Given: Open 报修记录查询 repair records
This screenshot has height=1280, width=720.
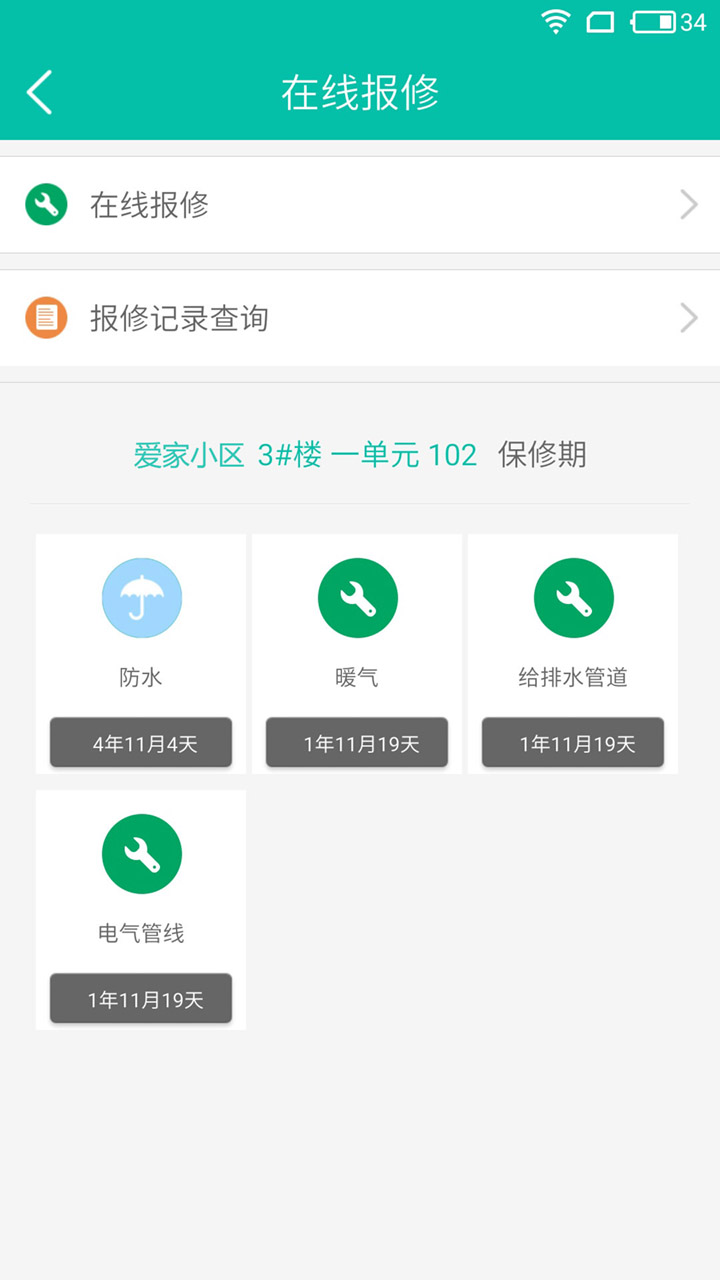Looking at the screenshot, I should click(360, 318).
